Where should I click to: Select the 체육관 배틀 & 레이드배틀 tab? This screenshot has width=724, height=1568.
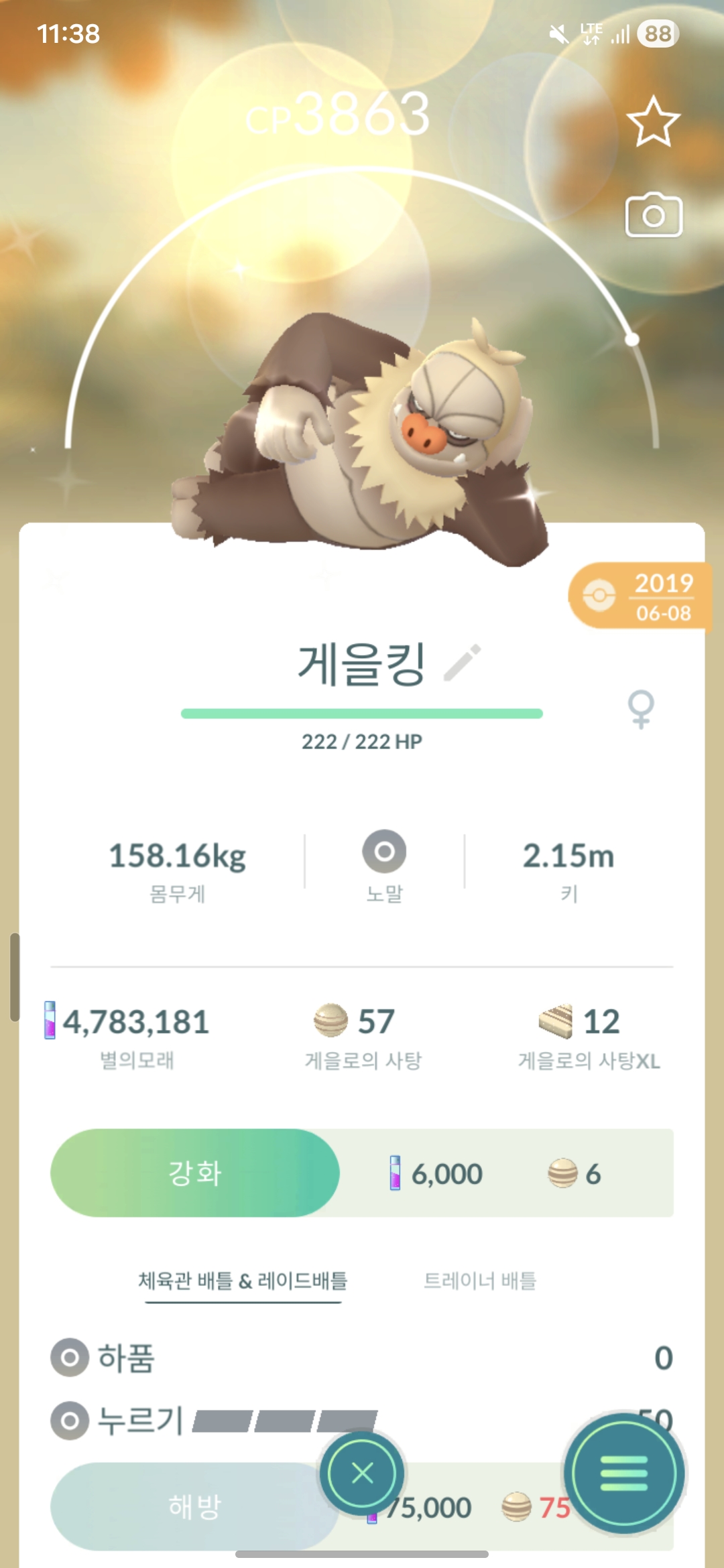[243, 1281]
